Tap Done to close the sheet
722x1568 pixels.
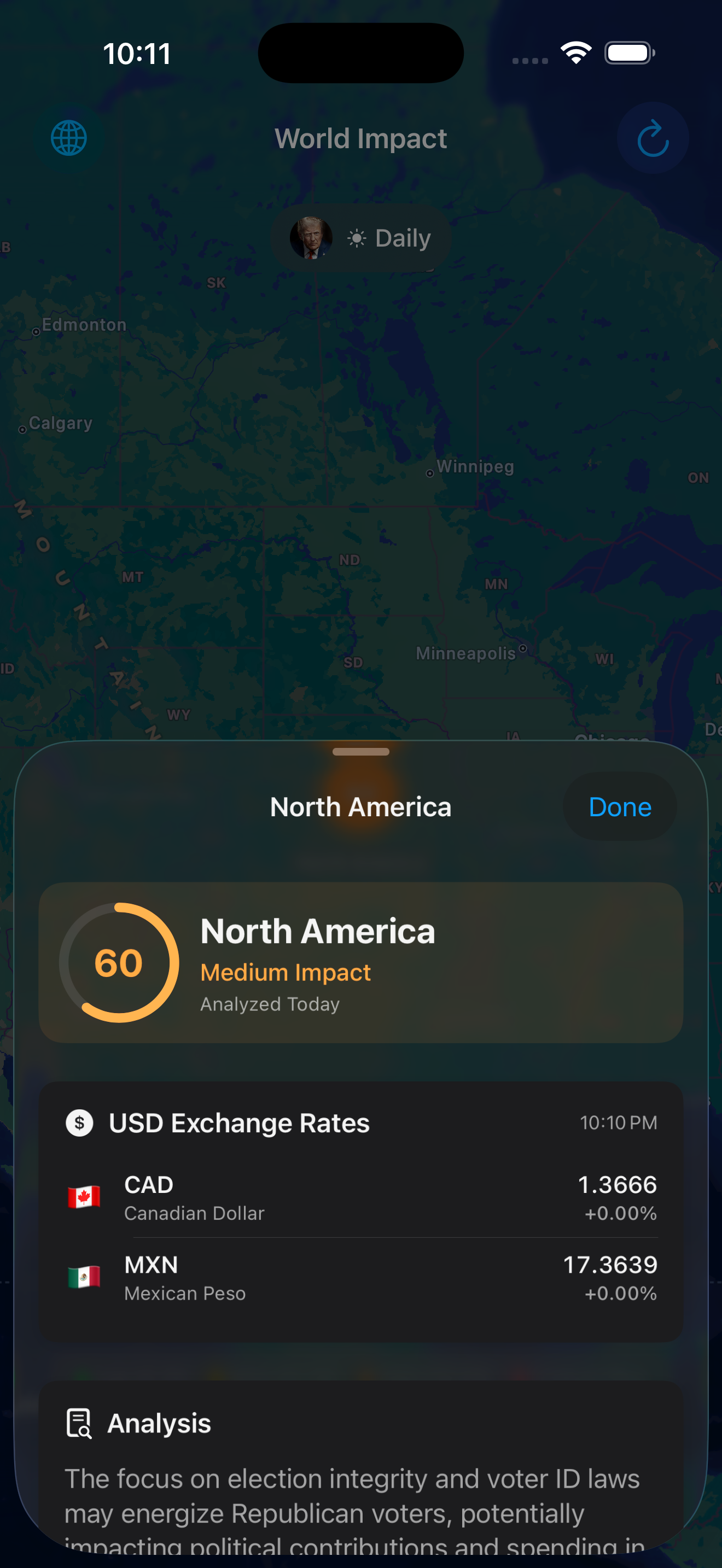(619, 806)
